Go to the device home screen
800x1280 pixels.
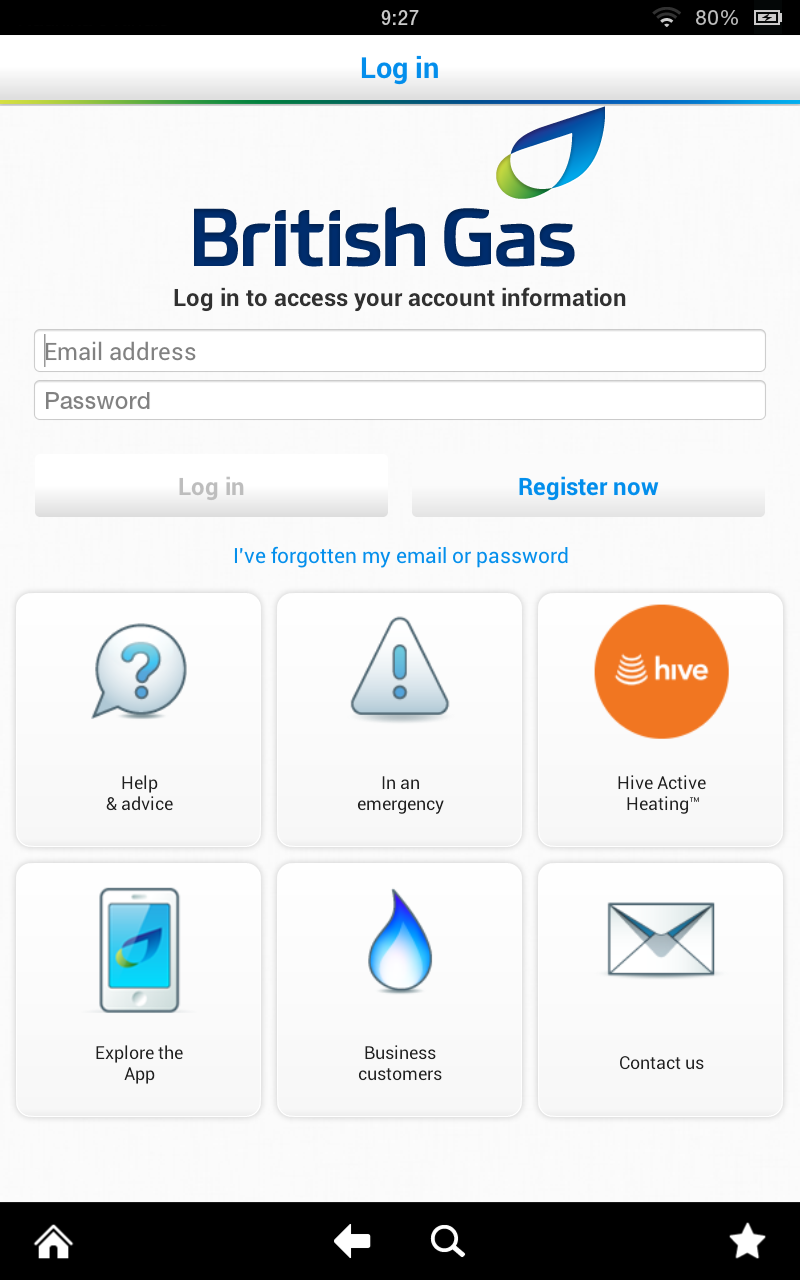[x=53, y=1242]
